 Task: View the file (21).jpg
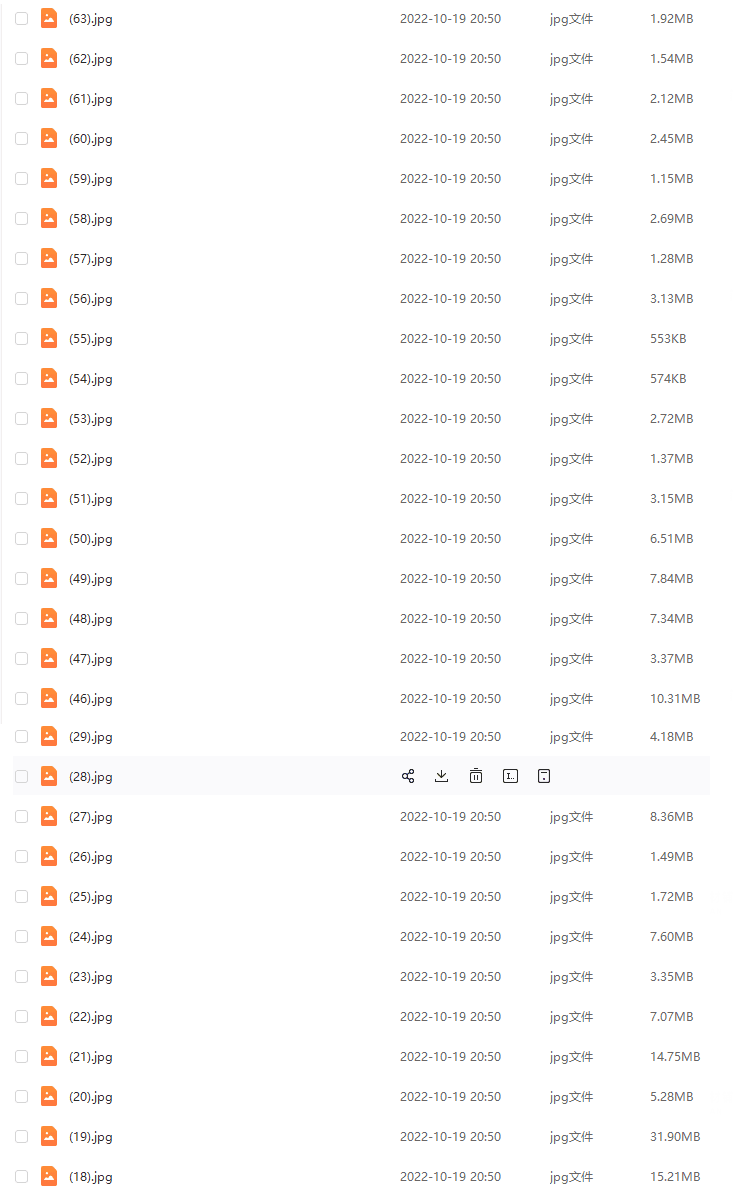click(90, 1057)
